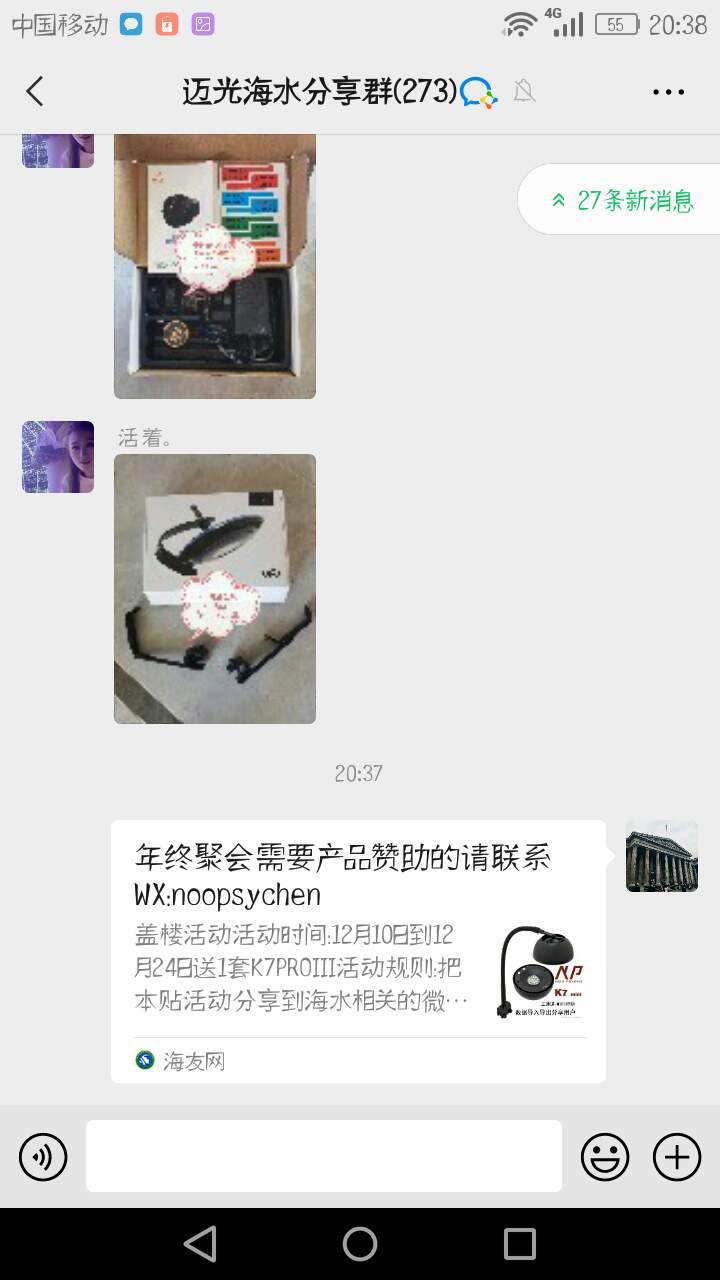Jump to the 27 new messages
The image size is (720, 1280).
pos(622,200)
